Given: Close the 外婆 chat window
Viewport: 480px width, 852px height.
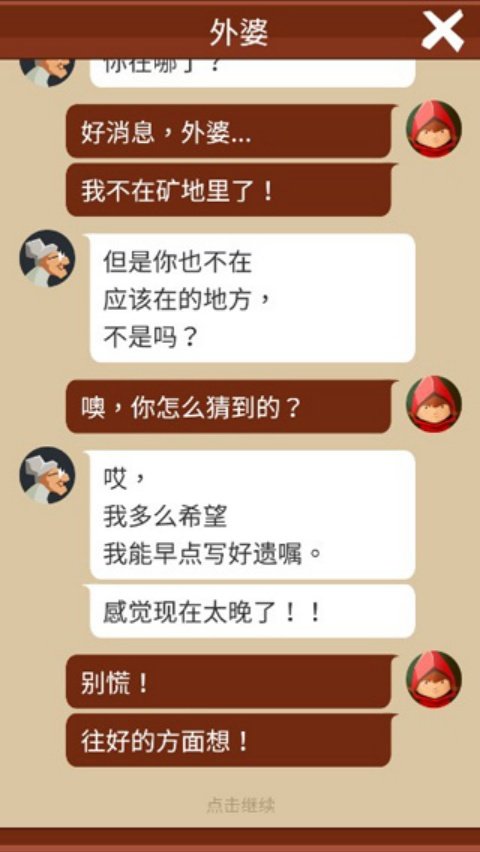Looking at the screenshot, I should (442, 31).
